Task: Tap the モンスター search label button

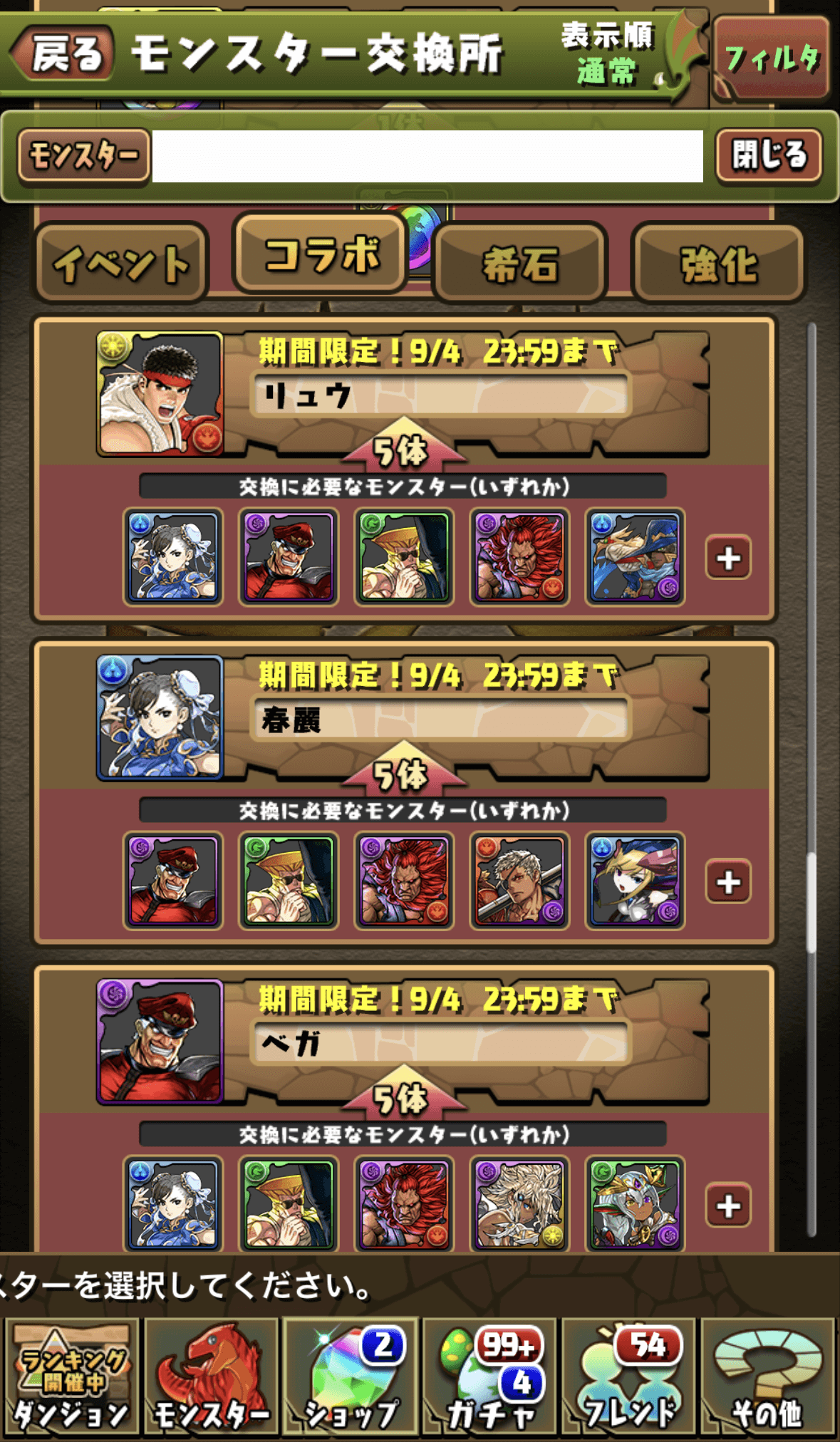Action: (83, 155)
